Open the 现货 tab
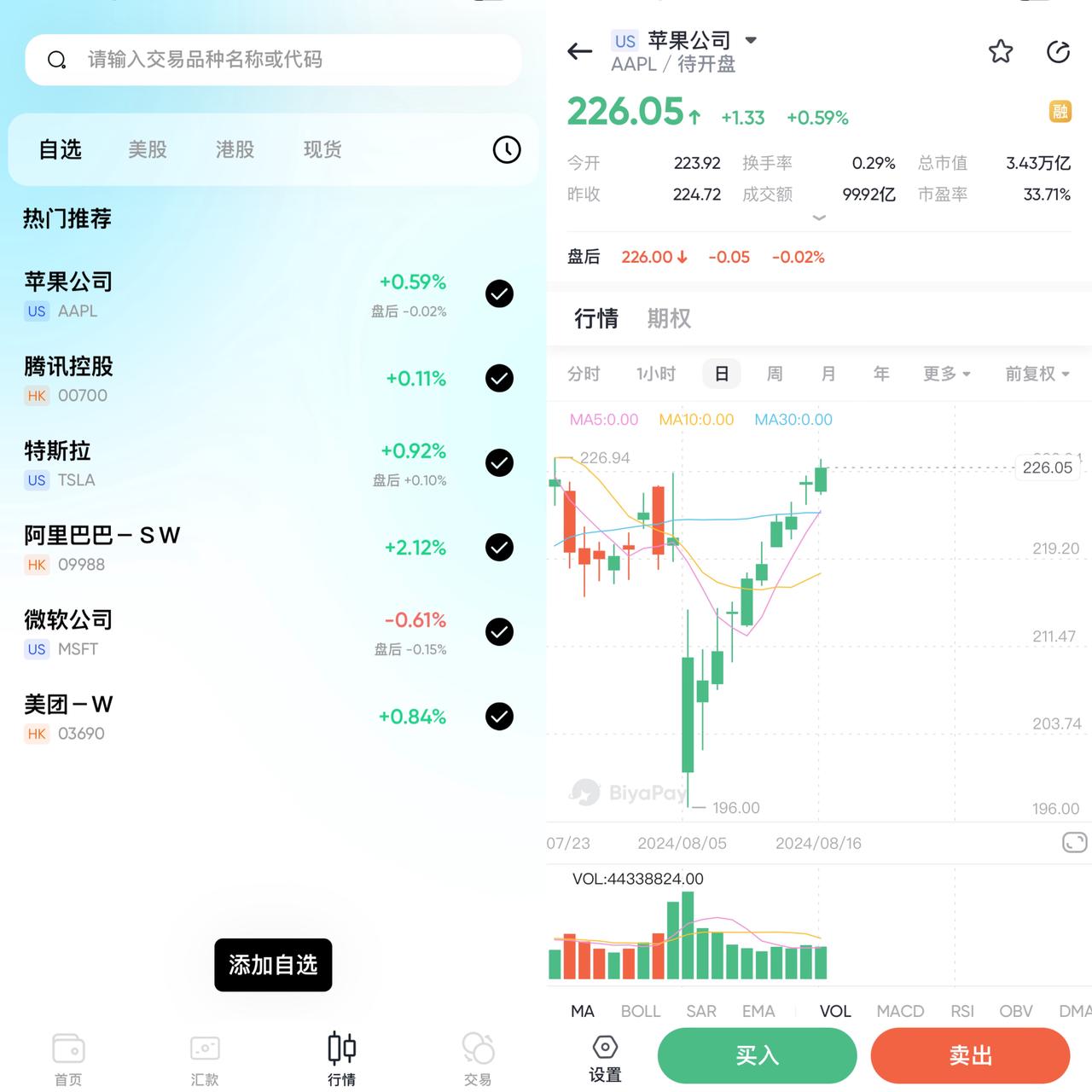 (322, 150)
